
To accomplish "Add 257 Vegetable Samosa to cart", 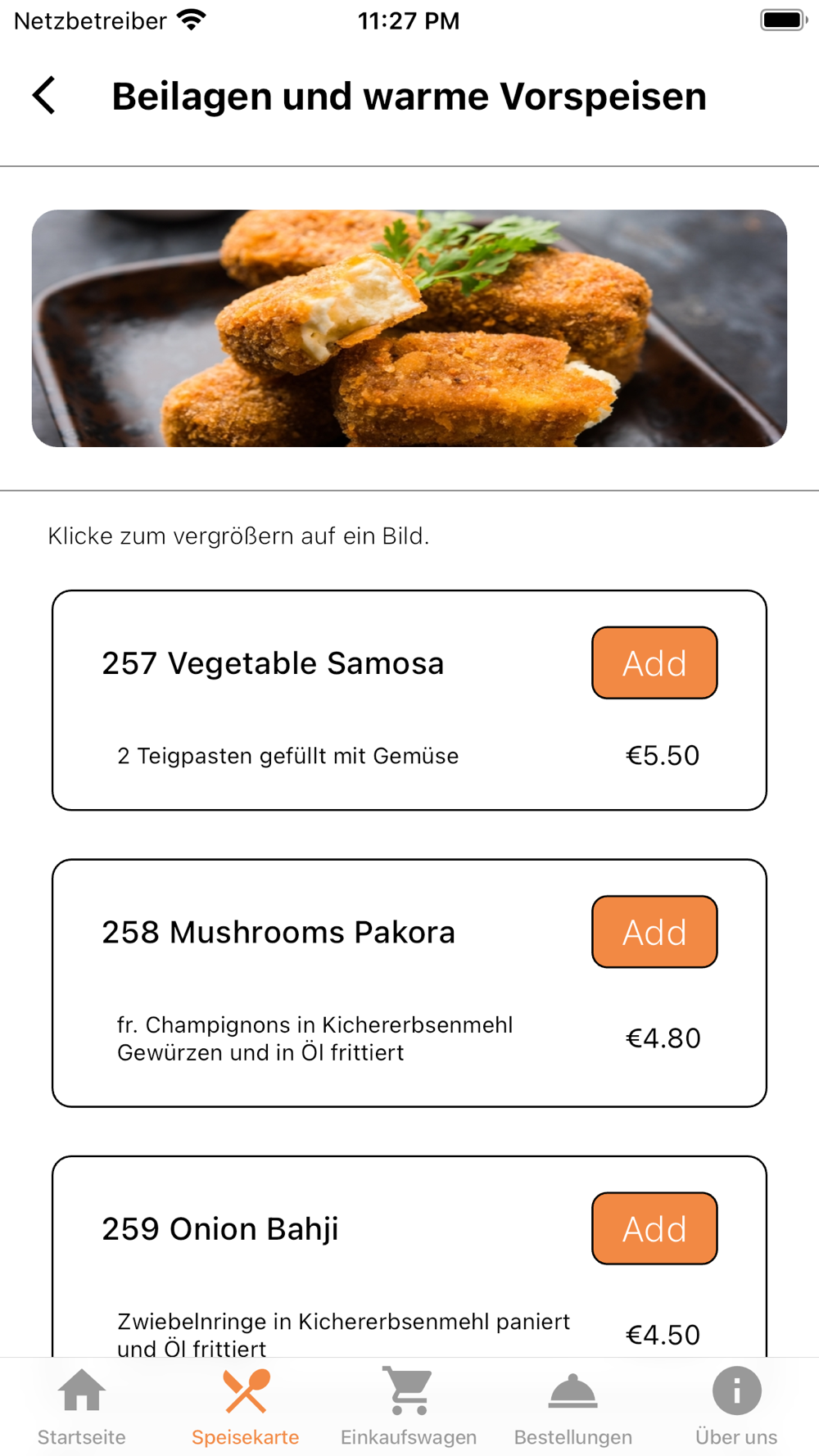I will pyautogui.click(x=654, y=662).
